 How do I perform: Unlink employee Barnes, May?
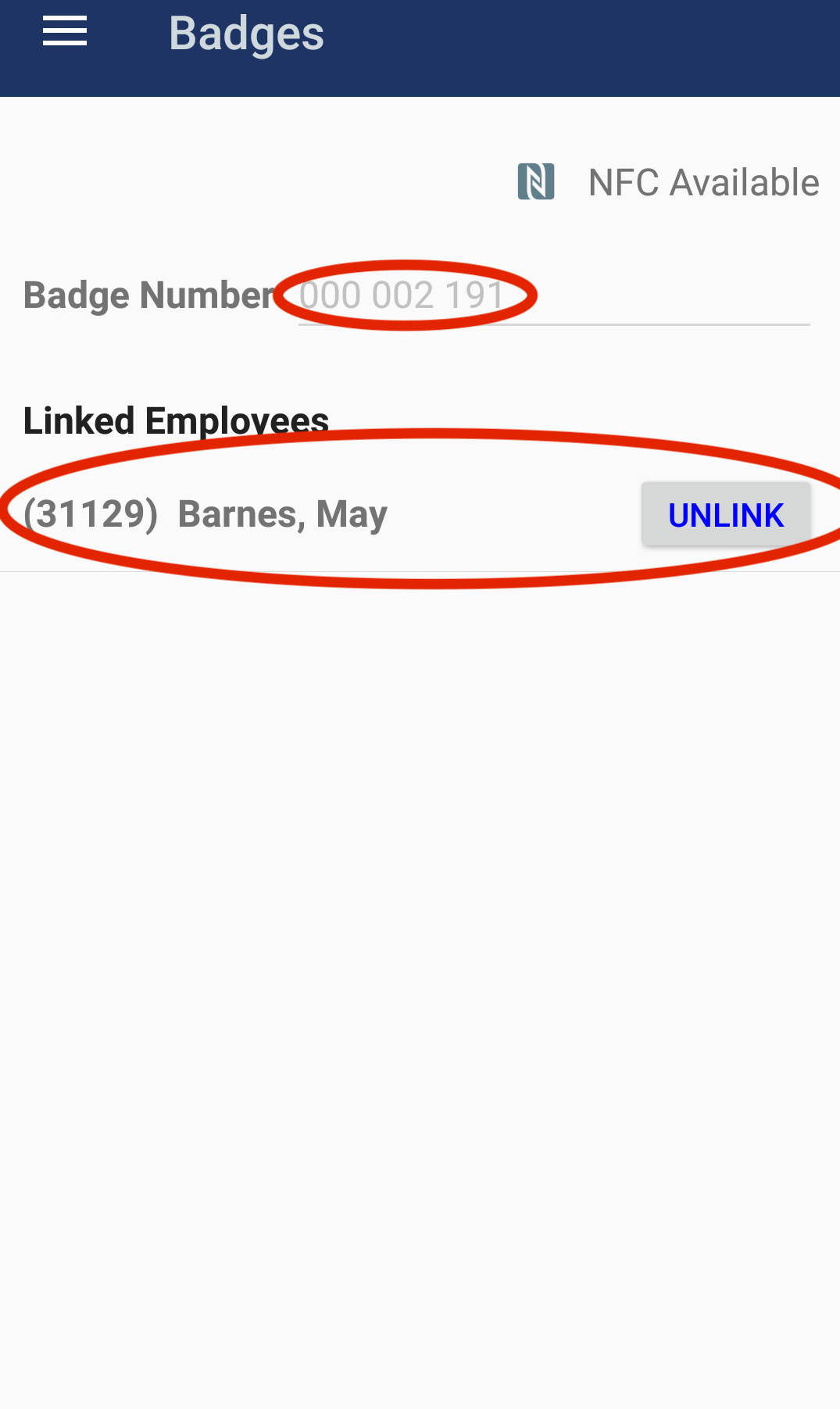click(725, 515)
